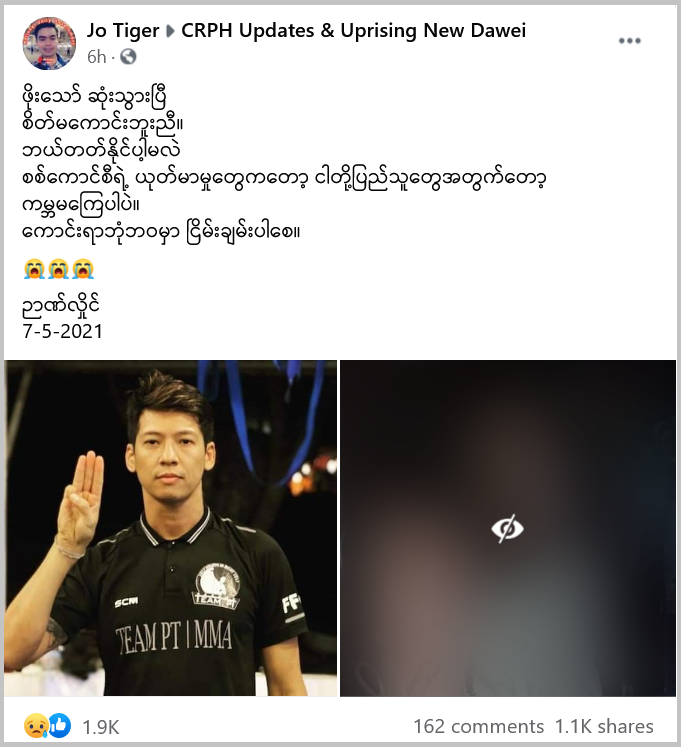
Task: Open Jo Tiger's profile picture
Action: (x=49, y=43)
